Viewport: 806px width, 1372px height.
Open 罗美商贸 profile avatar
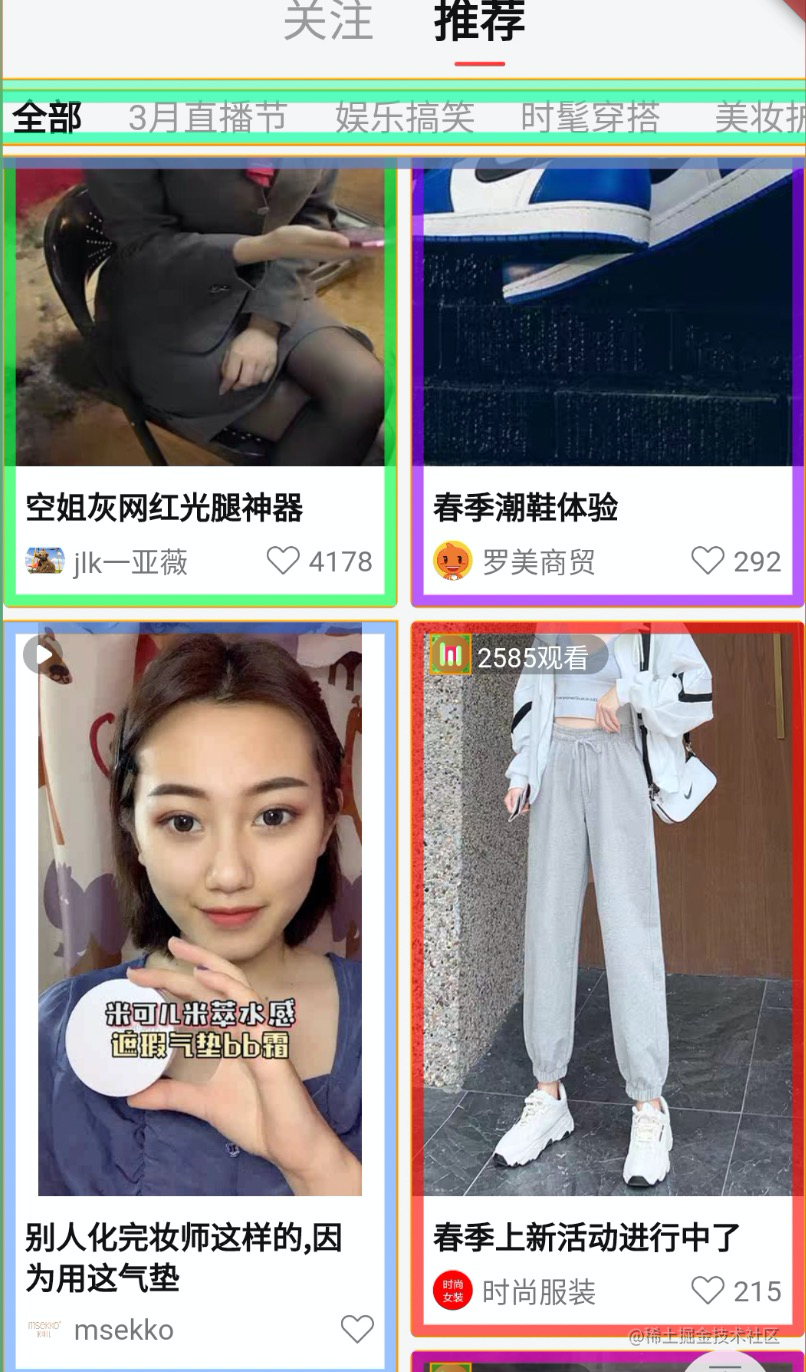[452, 561]
